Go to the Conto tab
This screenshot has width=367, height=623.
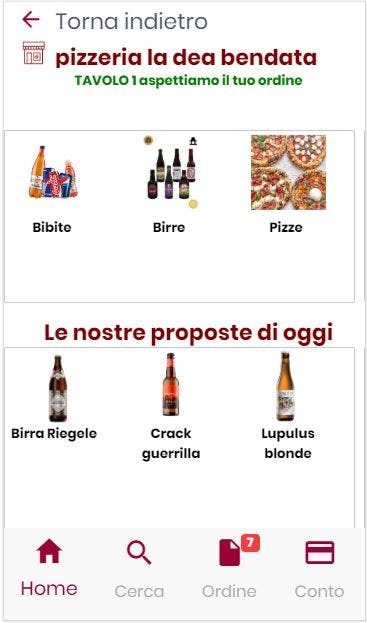[x=319, y=569]
